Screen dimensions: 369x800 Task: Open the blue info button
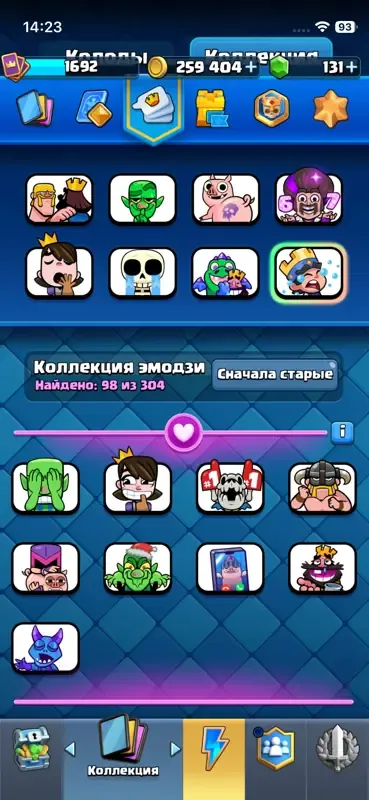(342, 433)
